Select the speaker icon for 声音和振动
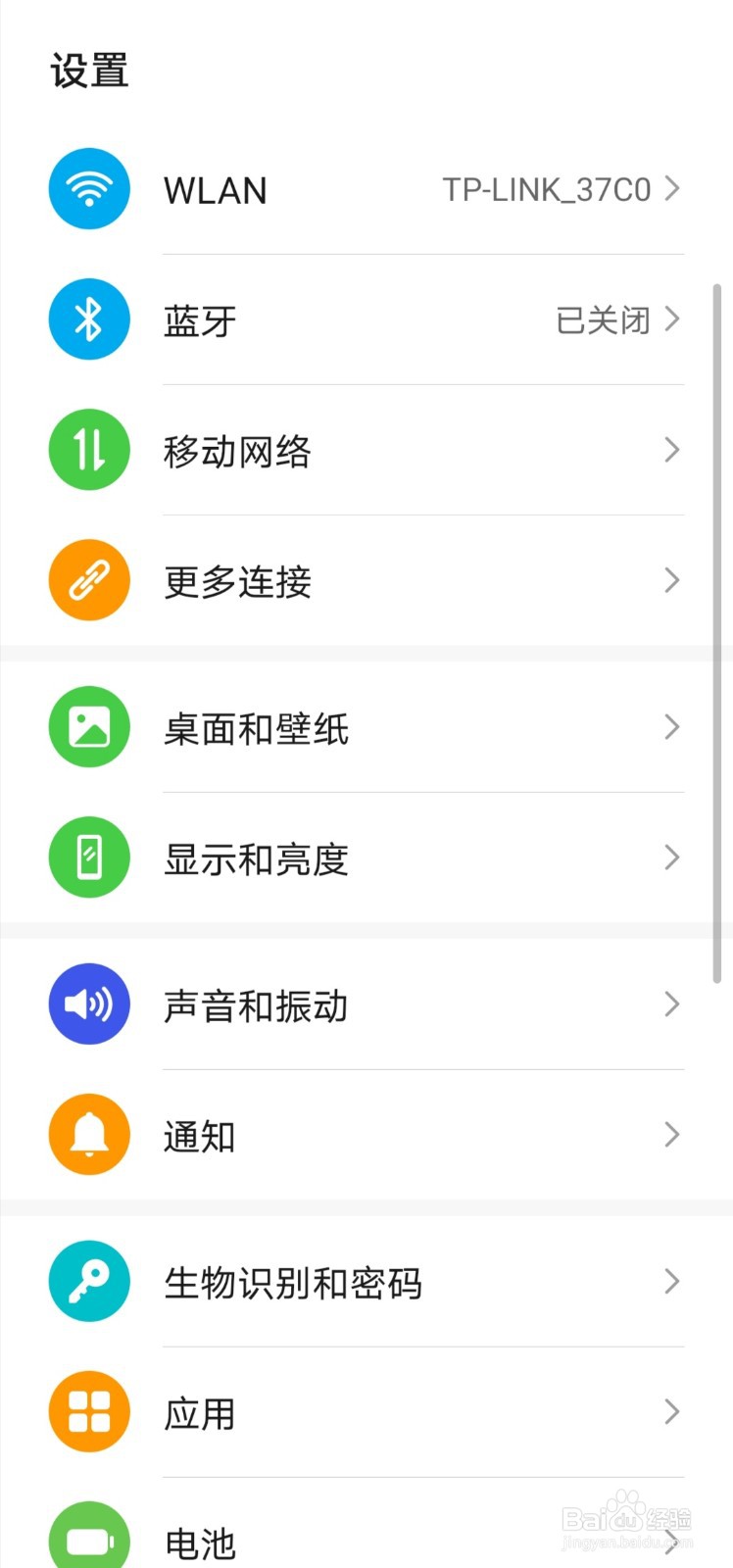Viewport: 733px width, 1568px height. [x=89, y=1004]
